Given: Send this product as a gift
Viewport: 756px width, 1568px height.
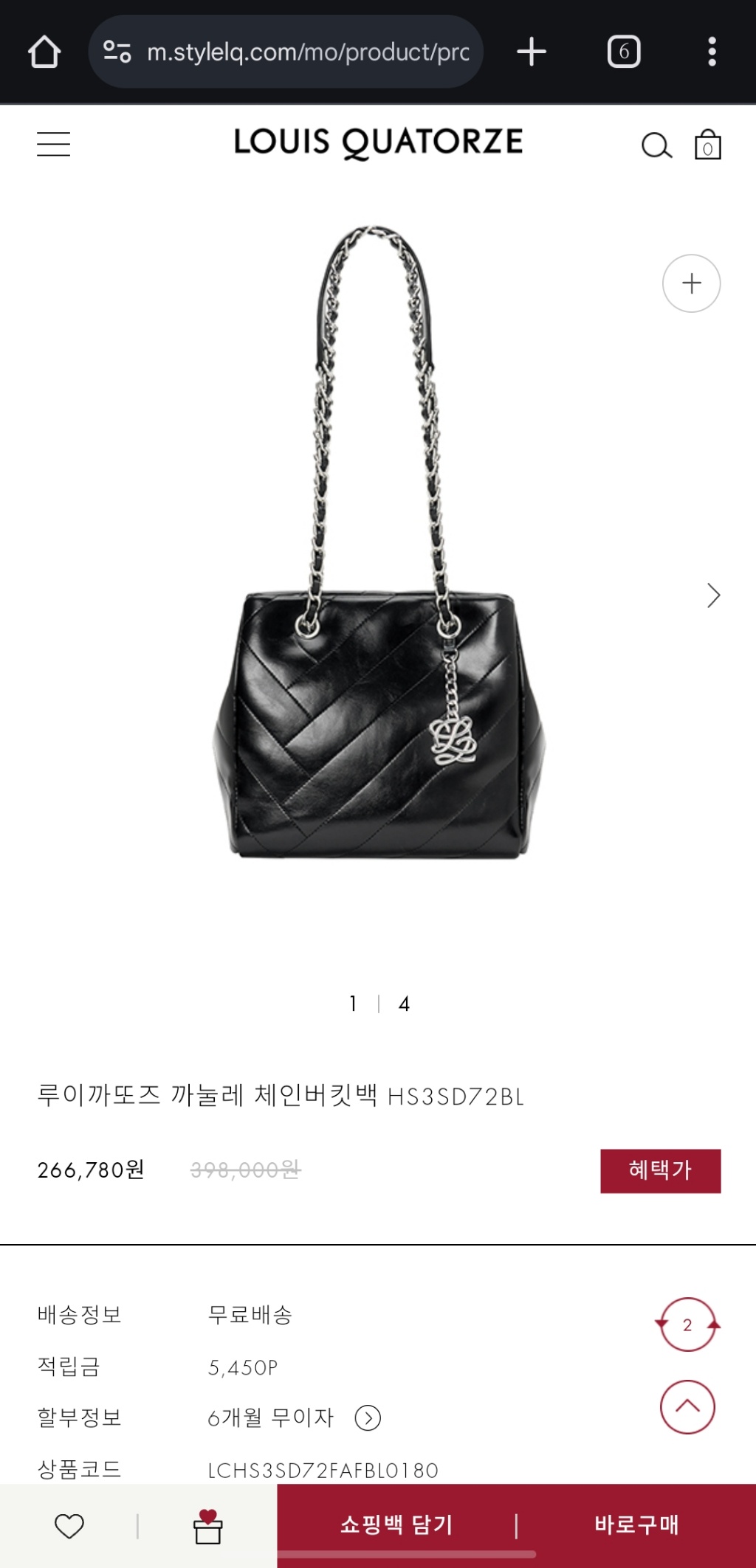Looking at the screenshot, I should (207, 1526).
